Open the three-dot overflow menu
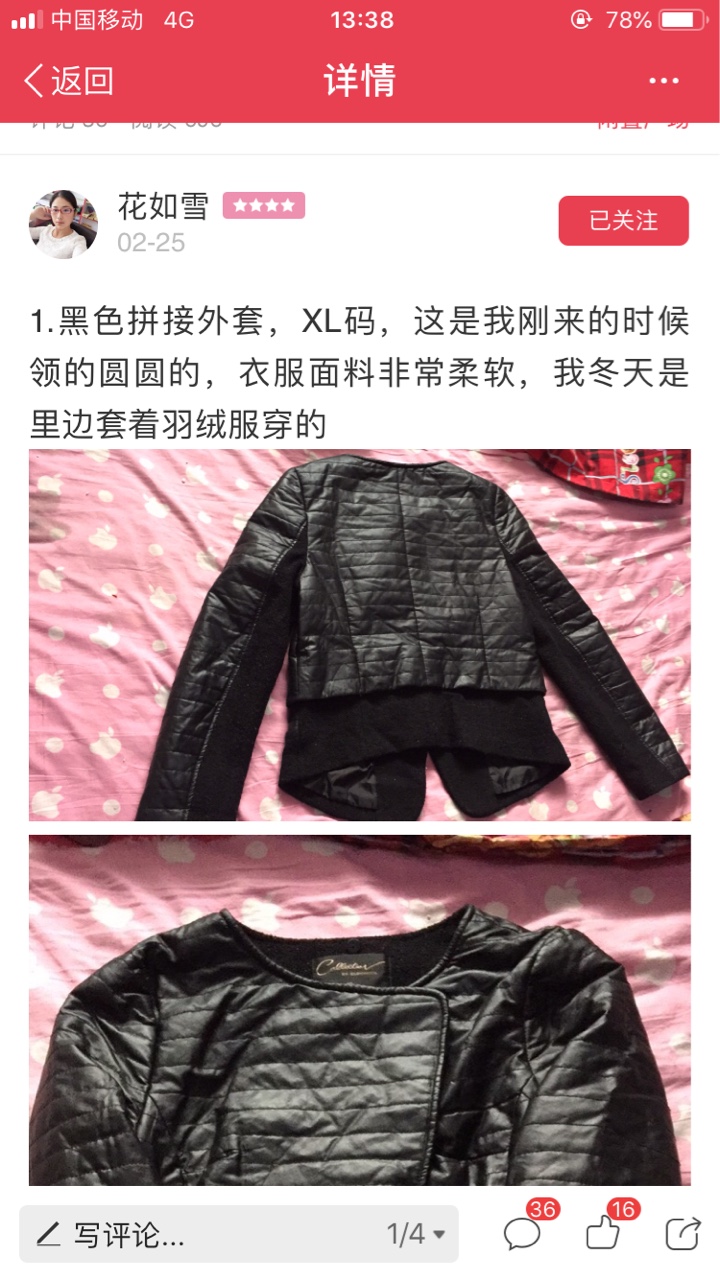720x1280 pixels. [664, 81]
